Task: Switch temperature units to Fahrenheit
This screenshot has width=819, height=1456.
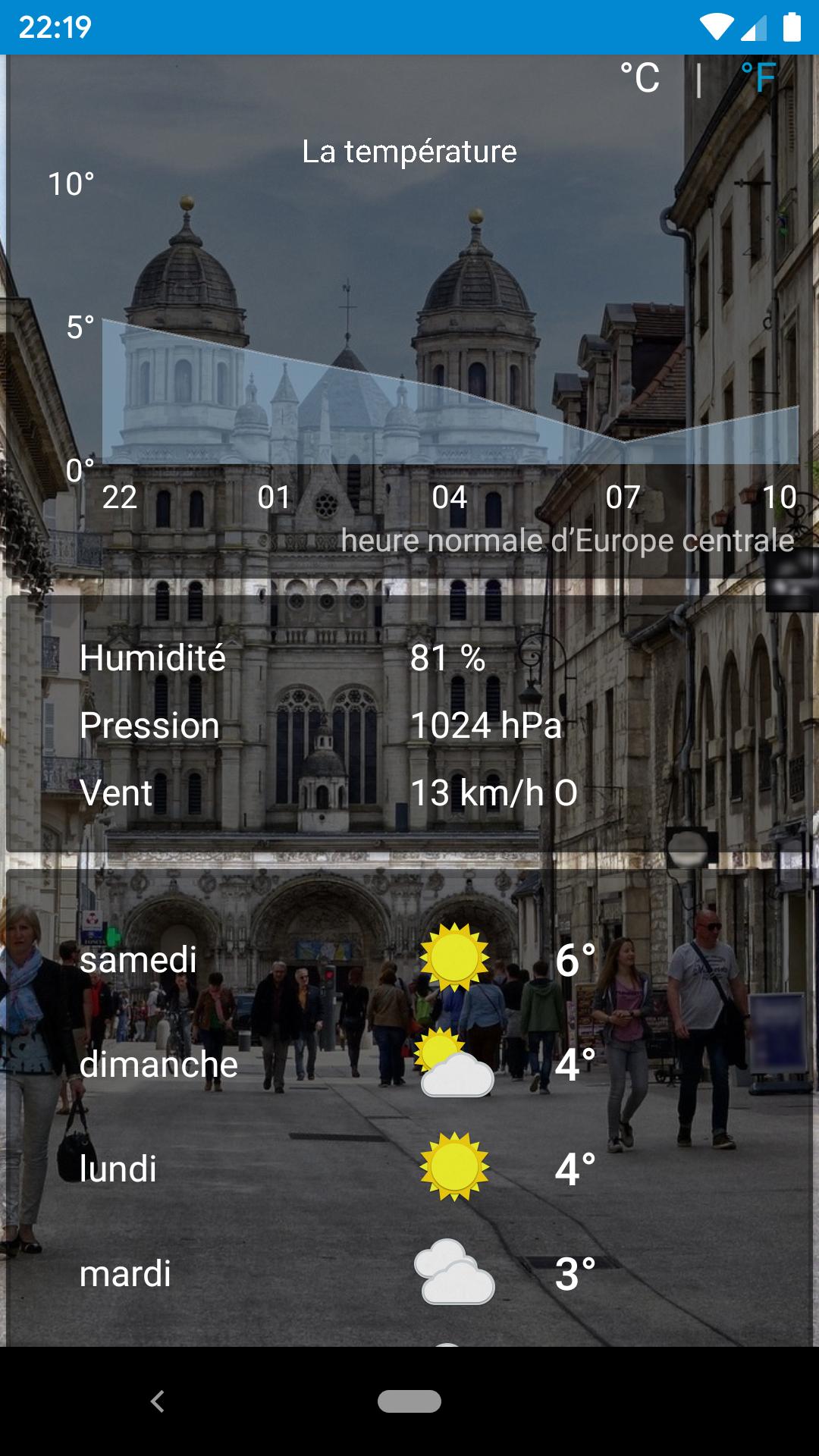Action: pyautogui.click(x=761, y=77)
